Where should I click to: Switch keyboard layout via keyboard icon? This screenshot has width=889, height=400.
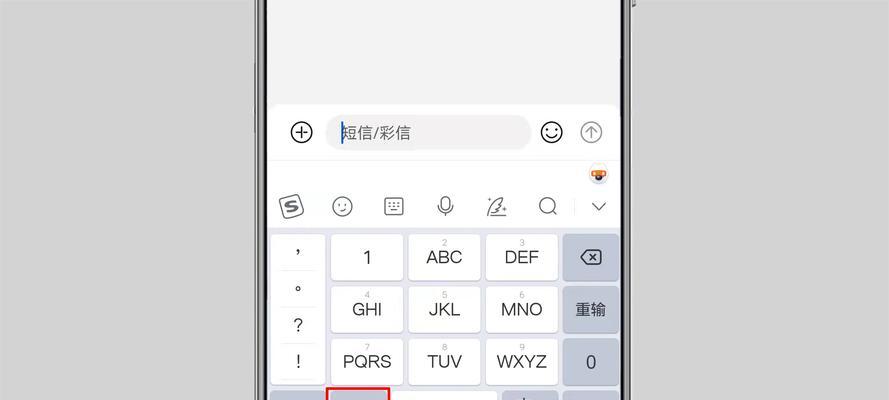tap(394, 206)
